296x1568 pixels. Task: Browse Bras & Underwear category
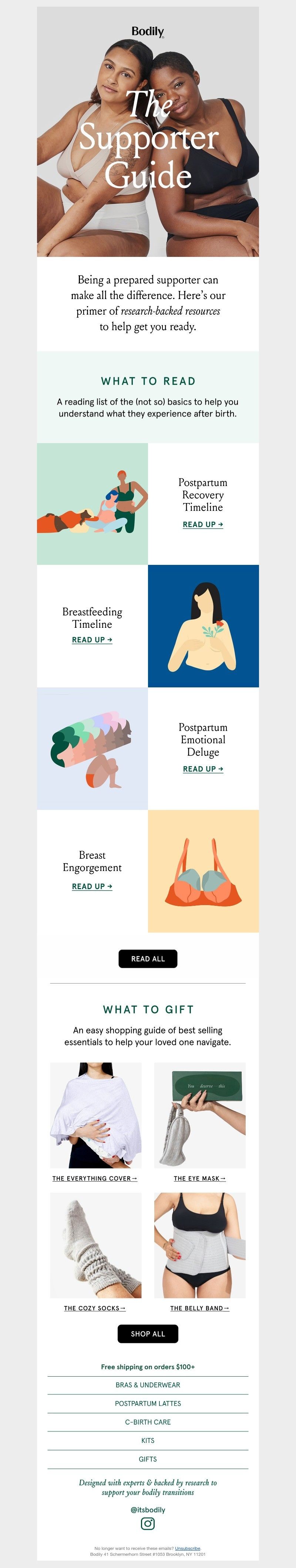coord(148,1385)
